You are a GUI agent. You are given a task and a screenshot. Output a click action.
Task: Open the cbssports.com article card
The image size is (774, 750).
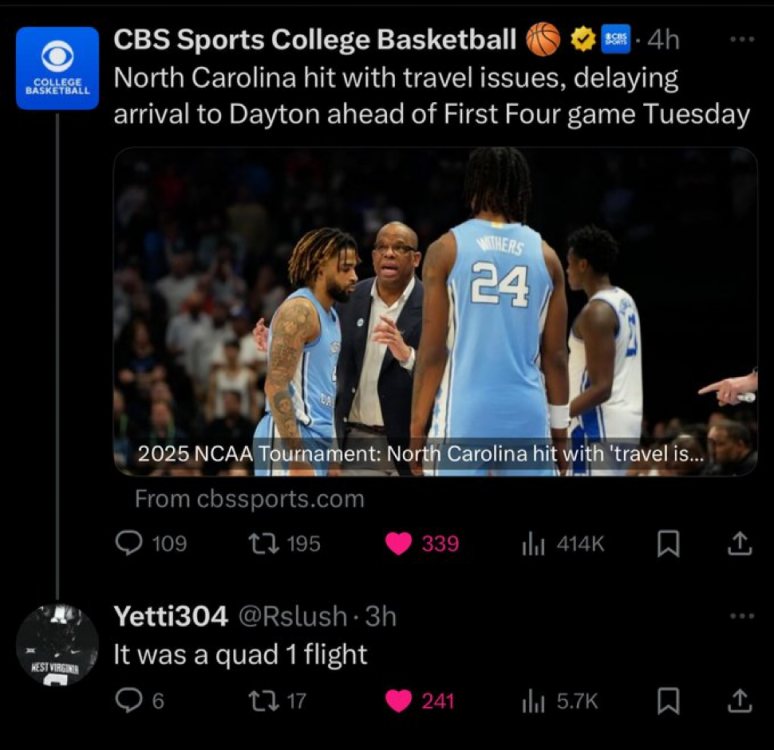435,311
